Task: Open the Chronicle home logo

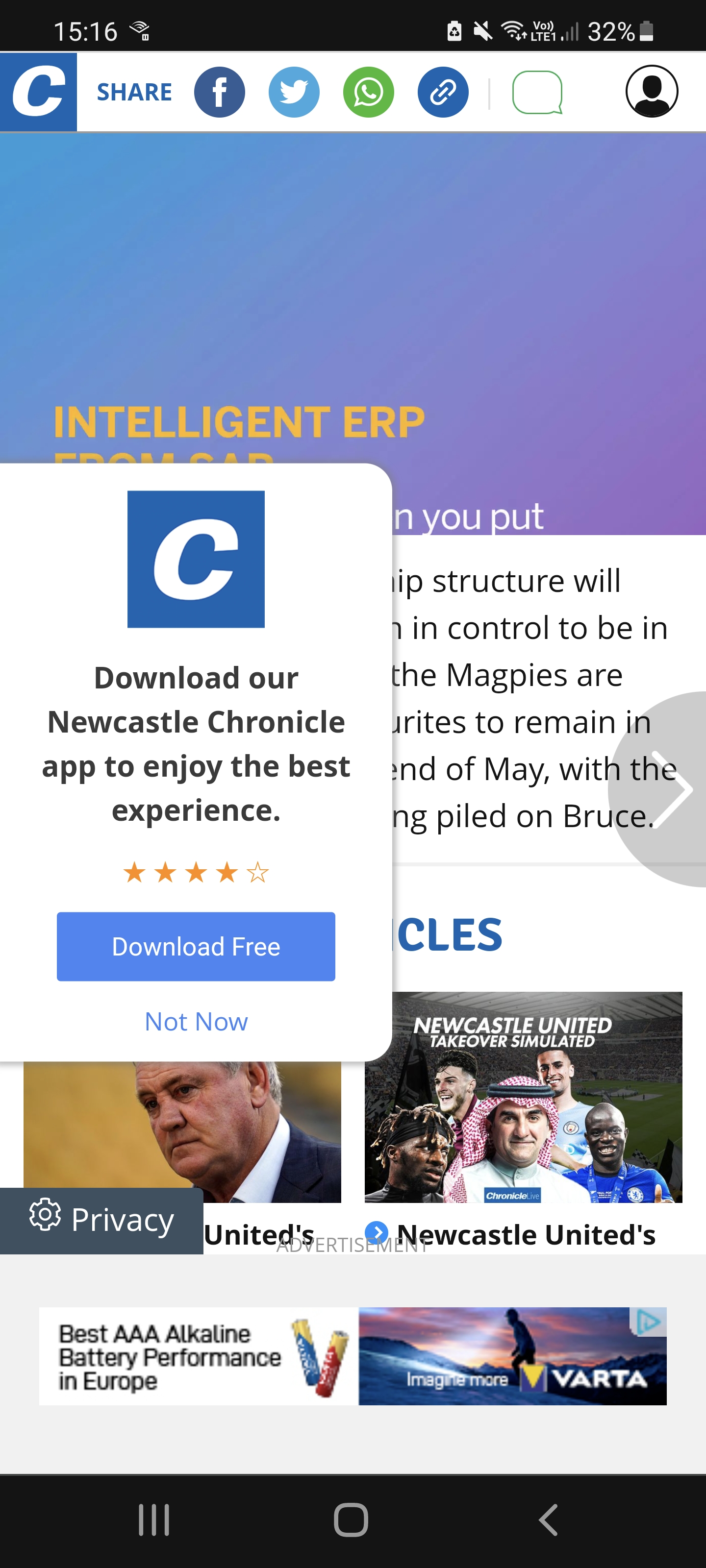Action: pyautogui.click(x=38, y=92)
